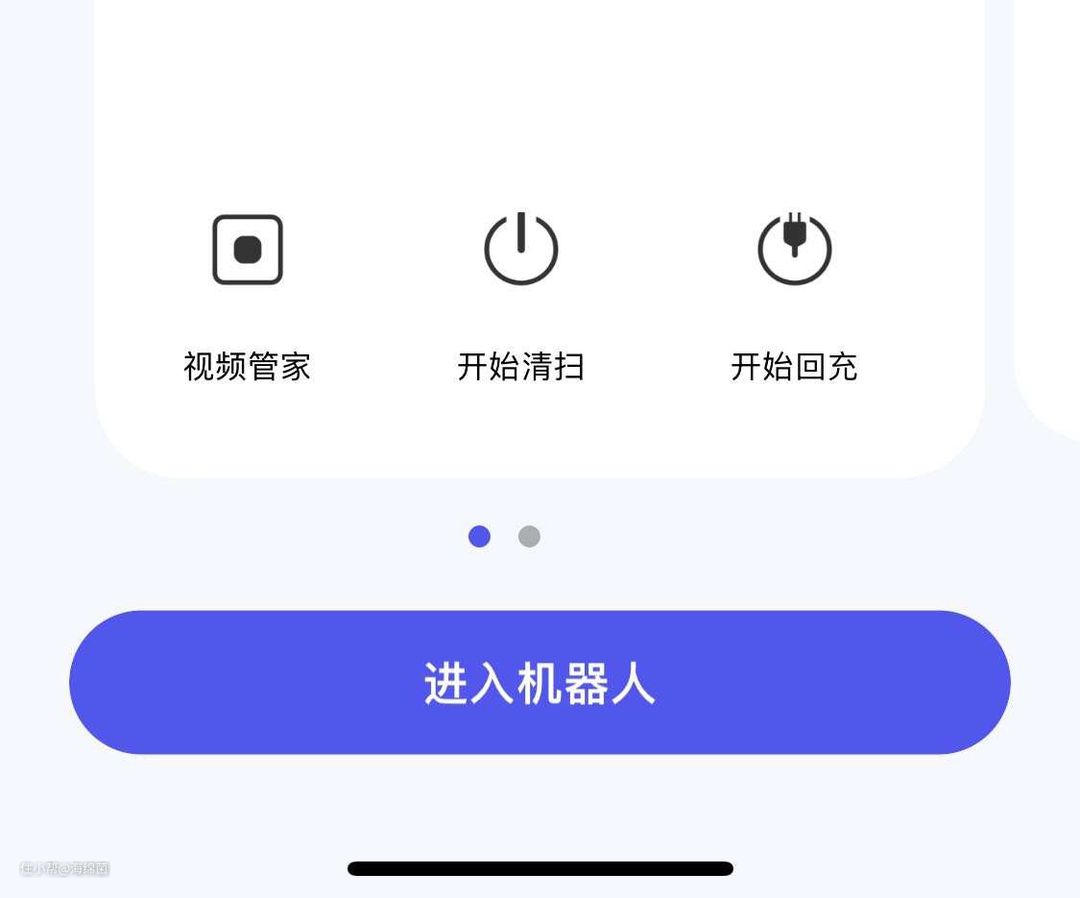
Task: Tap the 进入机器人 button
Action: point(539,683)
